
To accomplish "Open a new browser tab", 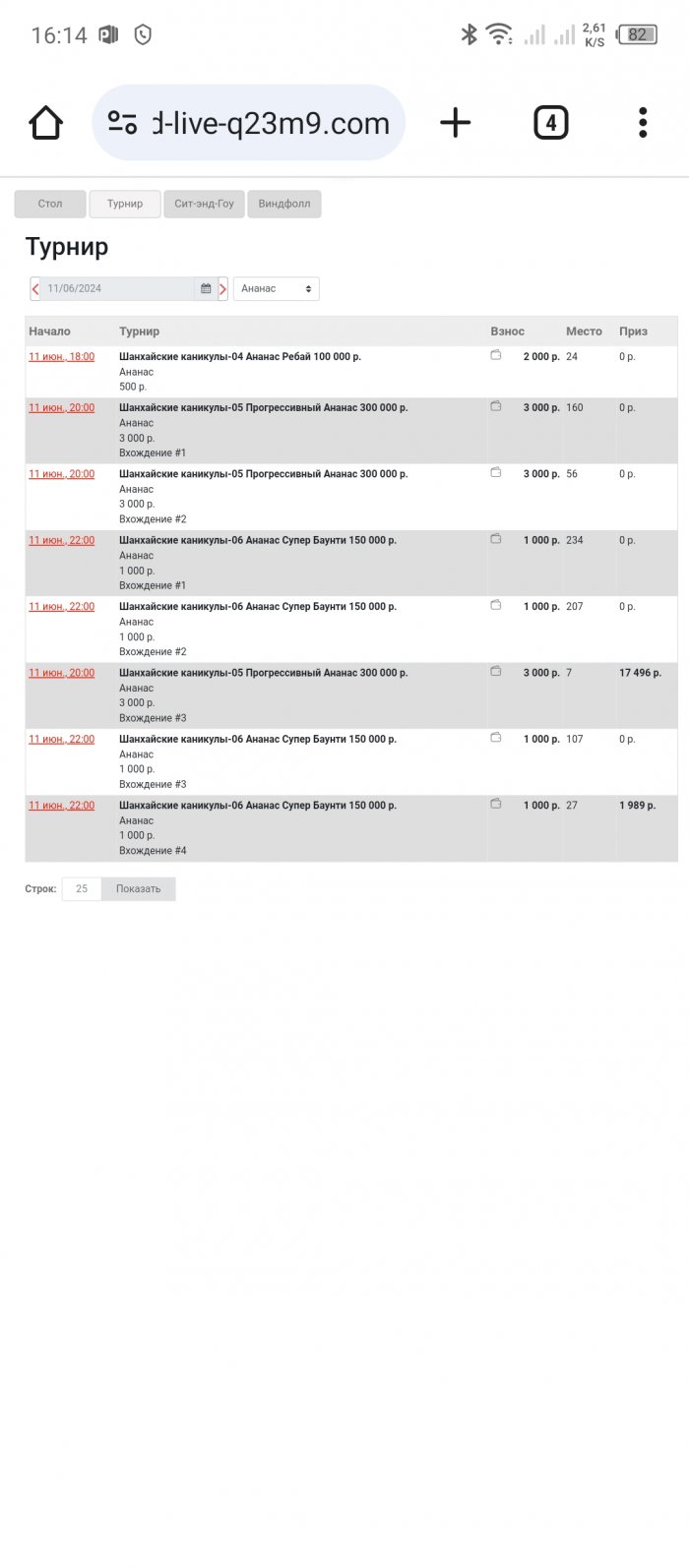I will tap(455, 123).
